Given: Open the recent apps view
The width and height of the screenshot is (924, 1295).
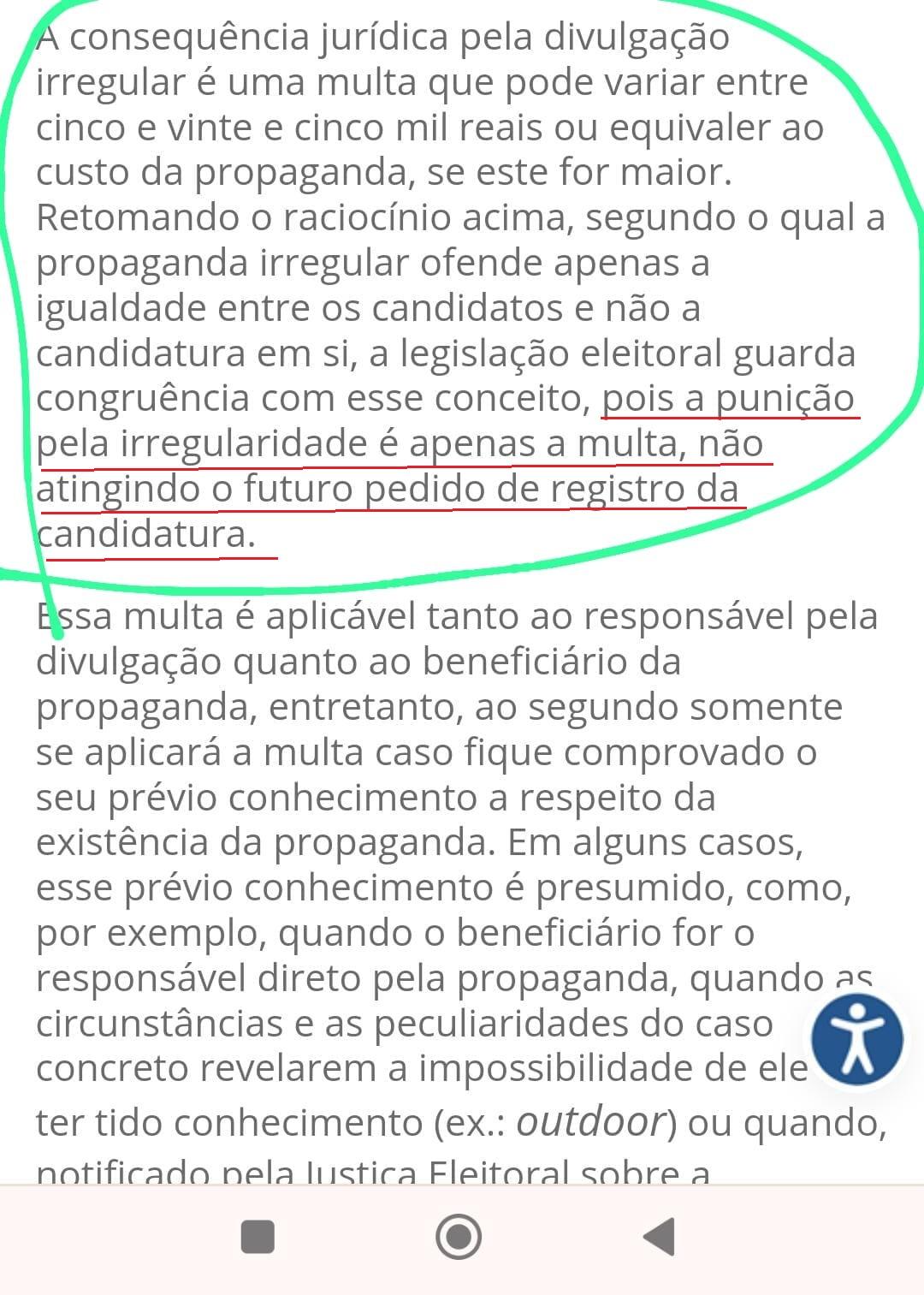Looking at the screenshot, I should 258,1237.
